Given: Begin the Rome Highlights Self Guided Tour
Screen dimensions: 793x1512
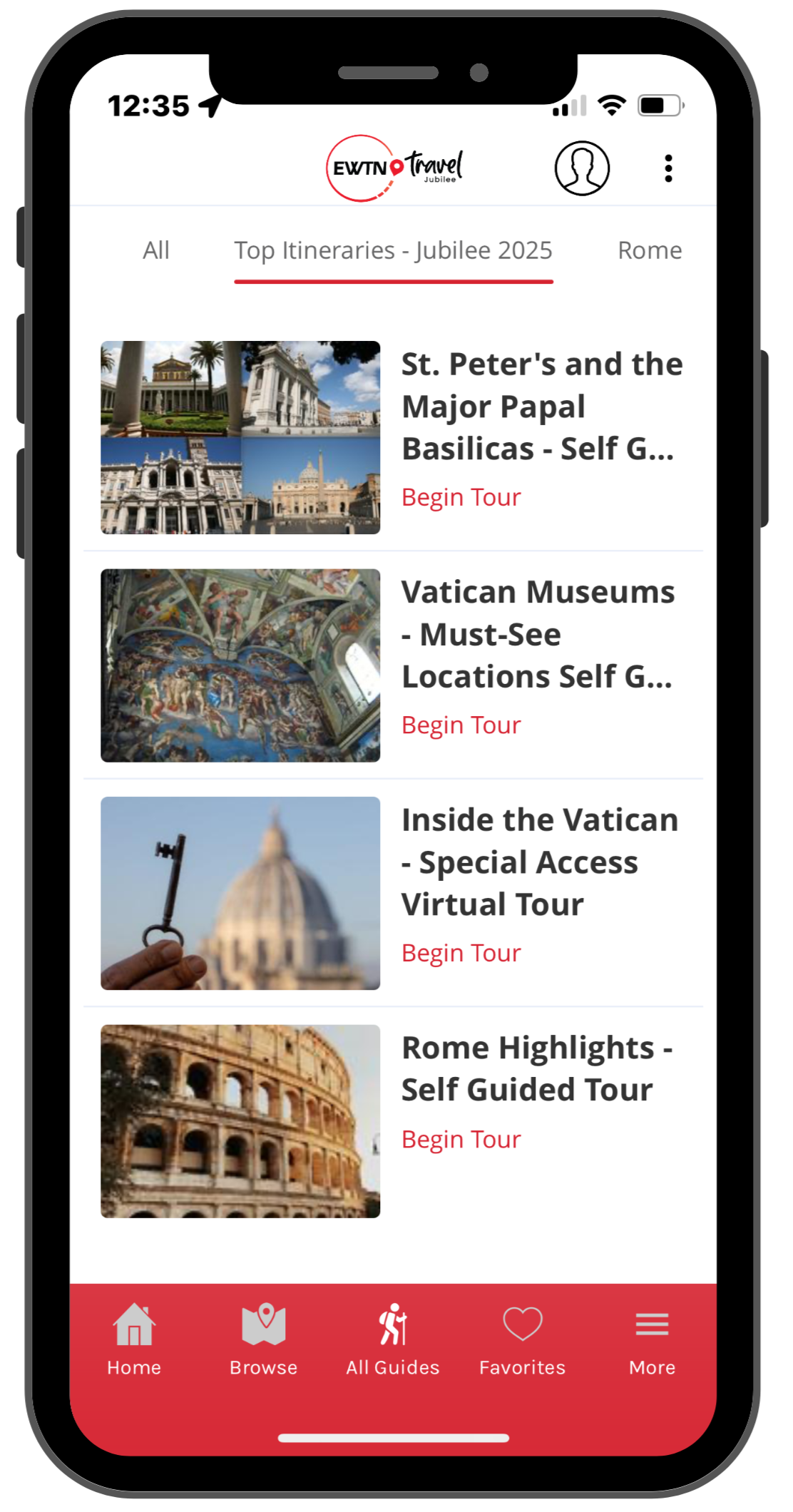Looking at the screenshot, I should pyautogui.click(x=461, y=1139).
